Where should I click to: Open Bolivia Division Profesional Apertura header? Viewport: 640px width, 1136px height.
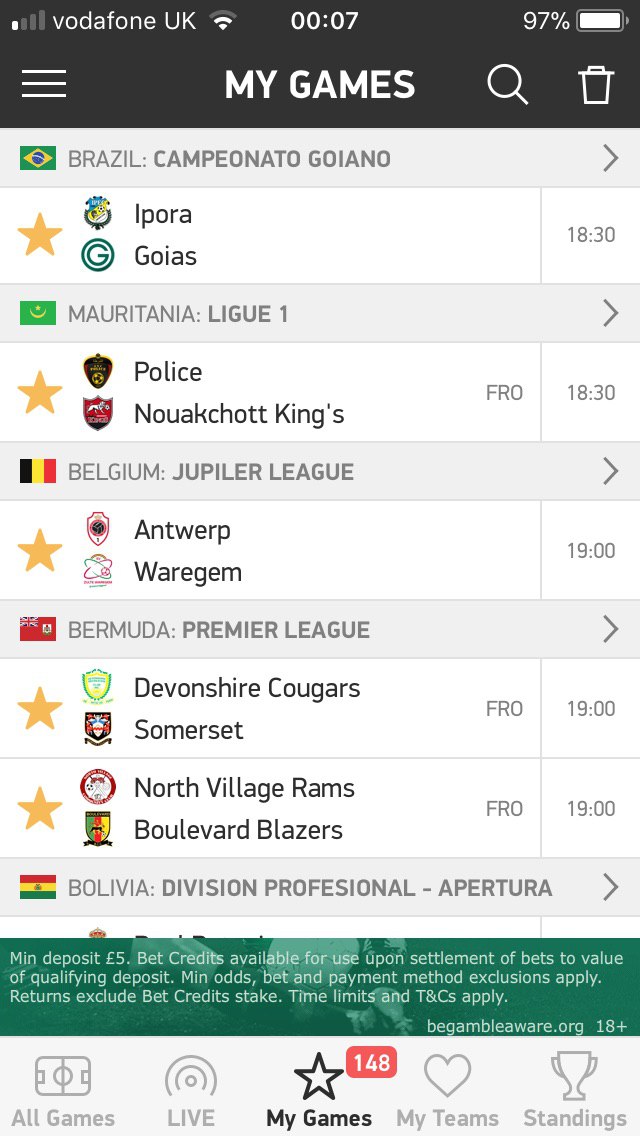coord(320,888)
